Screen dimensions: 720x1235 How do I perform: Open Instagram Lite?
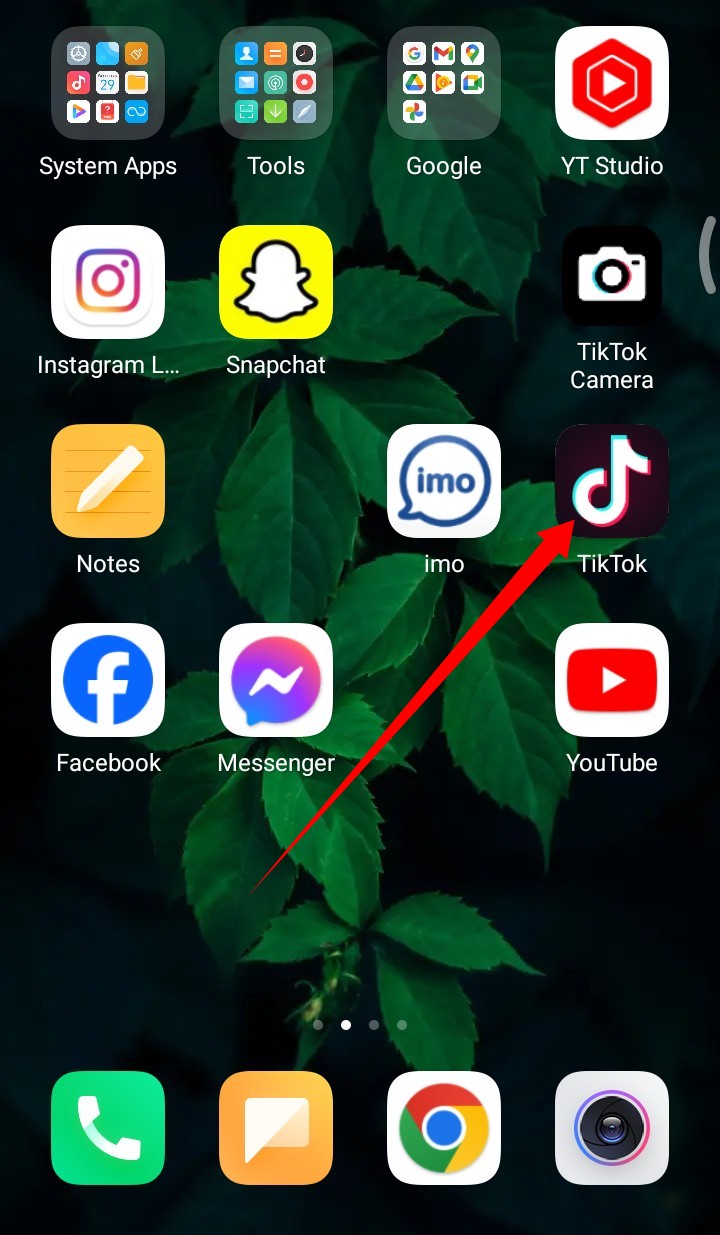pyautogui.click(x=108, y=282)
